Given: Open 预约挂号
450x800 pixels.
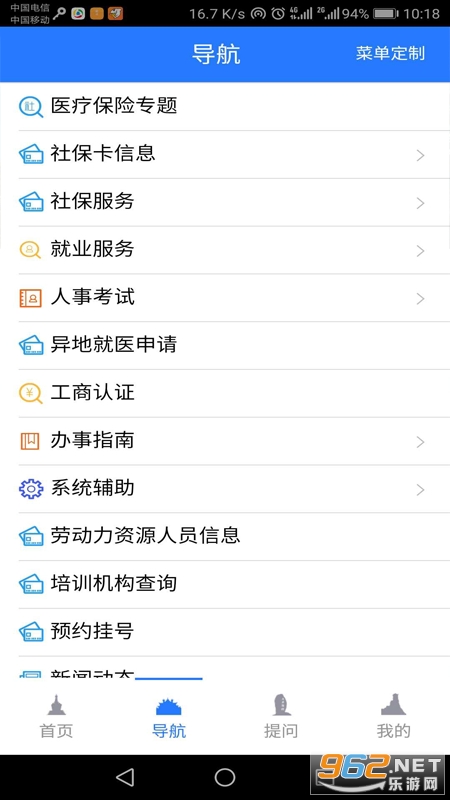Looking at the screenshot, I should tap(225, 633).
